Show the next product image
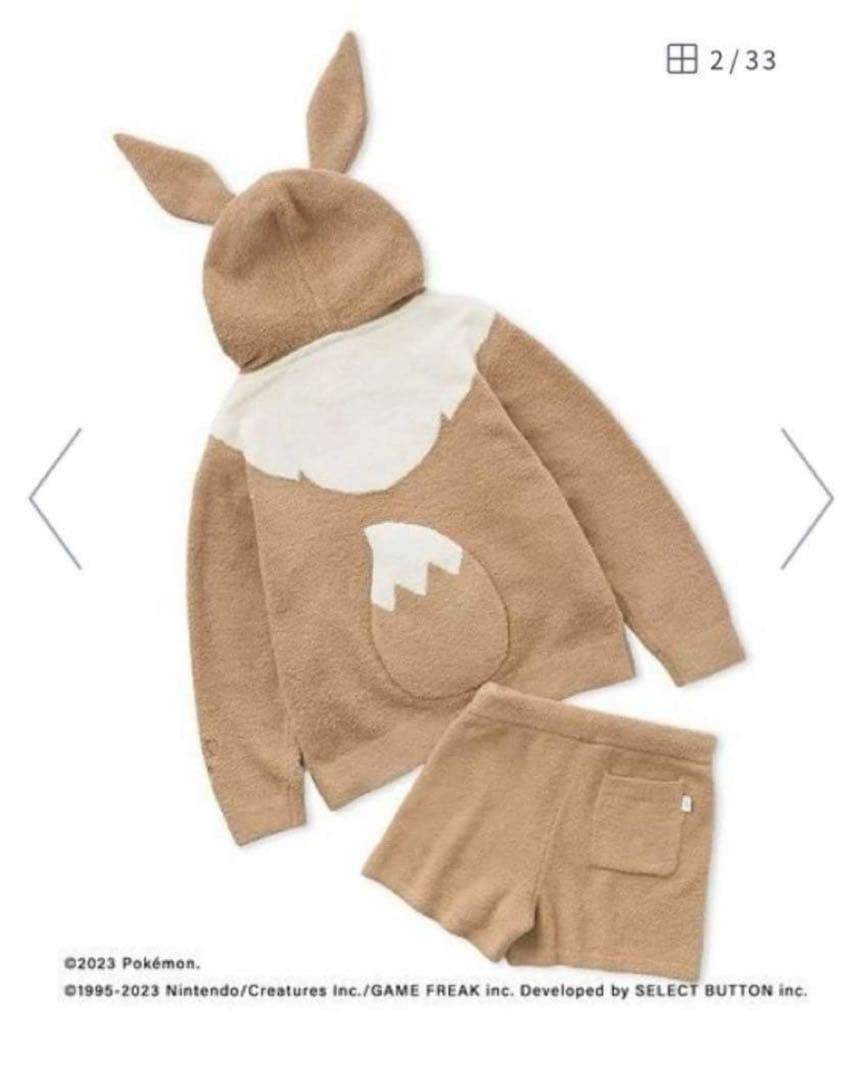858x1080 pixels. (806, 499)
